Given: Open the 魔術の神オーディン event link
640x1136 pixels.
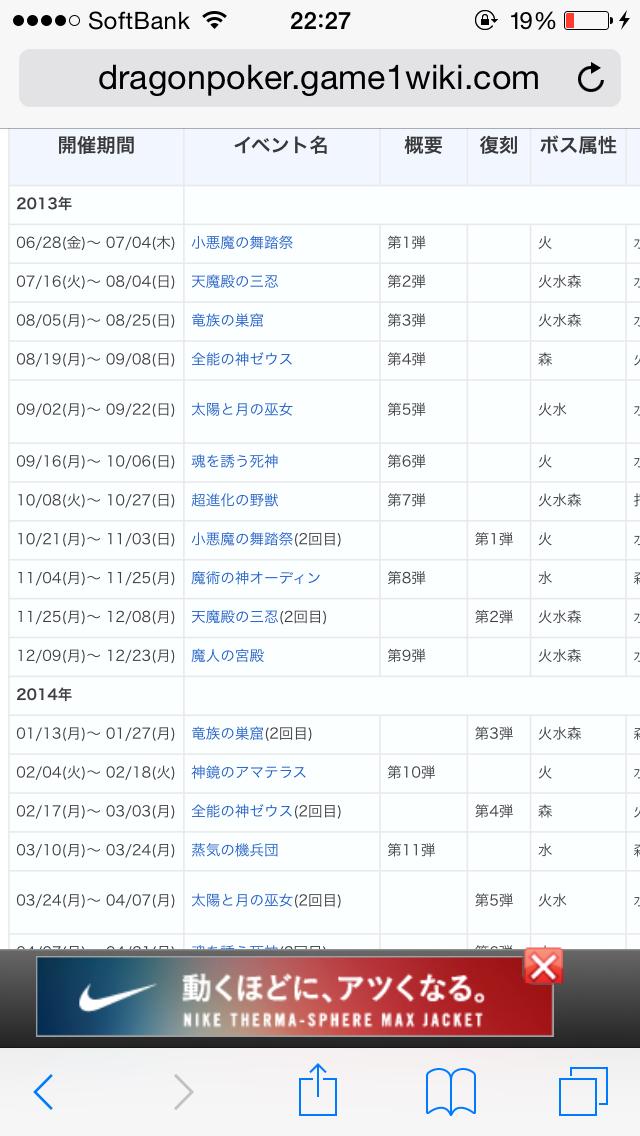Looking at the screenshot, I should point(256,578).
